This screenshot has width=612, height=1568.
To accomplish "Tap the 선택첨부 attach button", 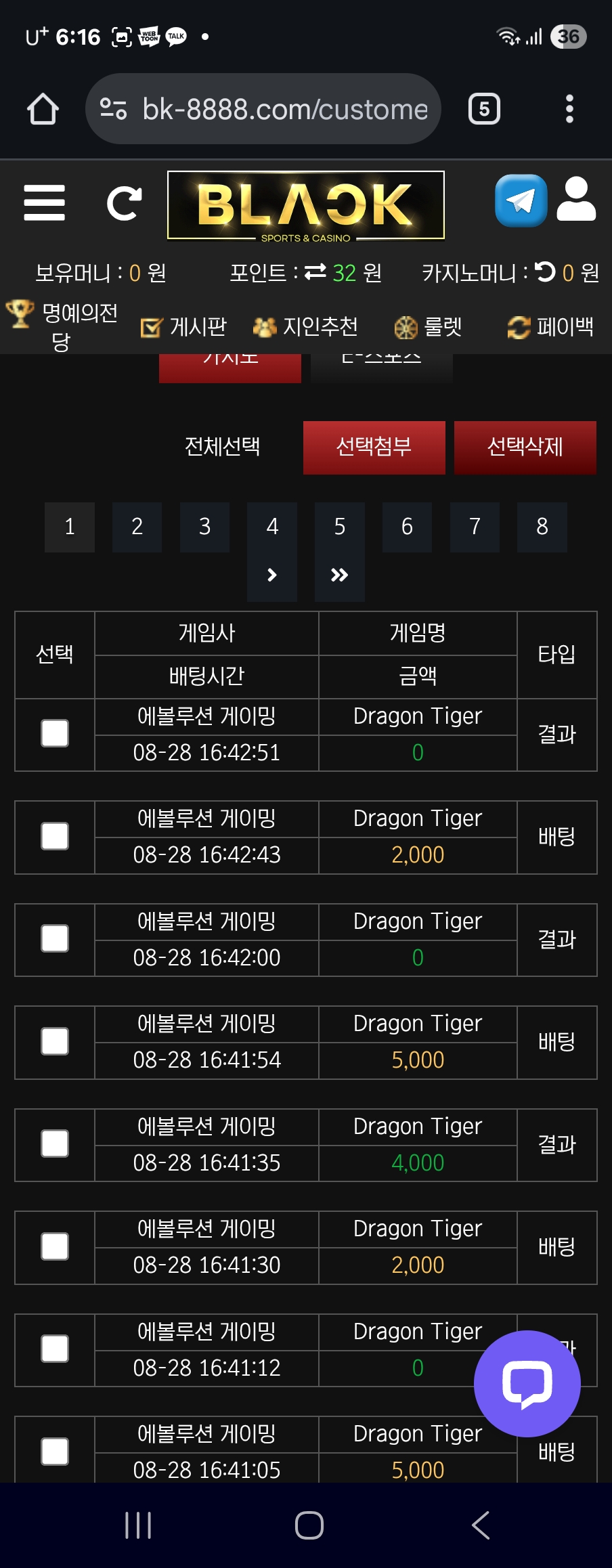I will [374, 447].
